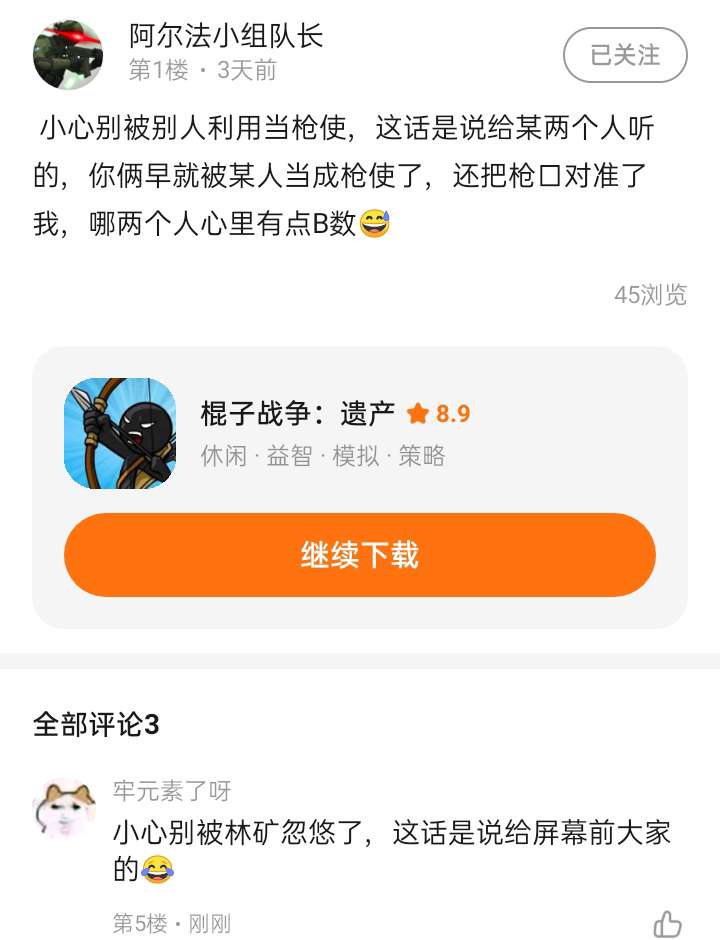Image resolution: width=720 pixels, height=940 pixels.
Task: Tap the 已关注 follow button
Action: click(625, 55)
